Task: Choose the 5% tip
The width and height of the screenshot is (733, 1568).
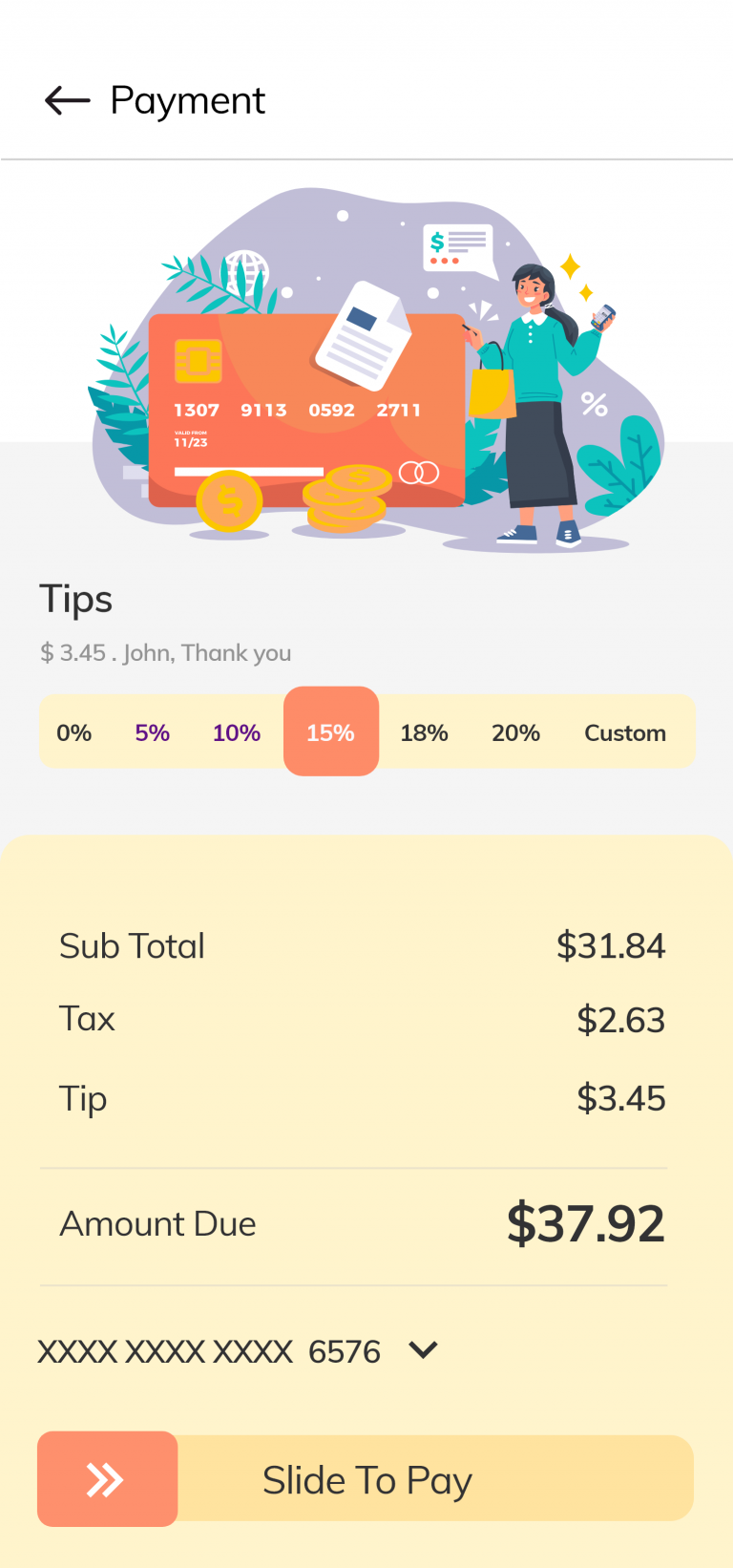Action: 153,732
